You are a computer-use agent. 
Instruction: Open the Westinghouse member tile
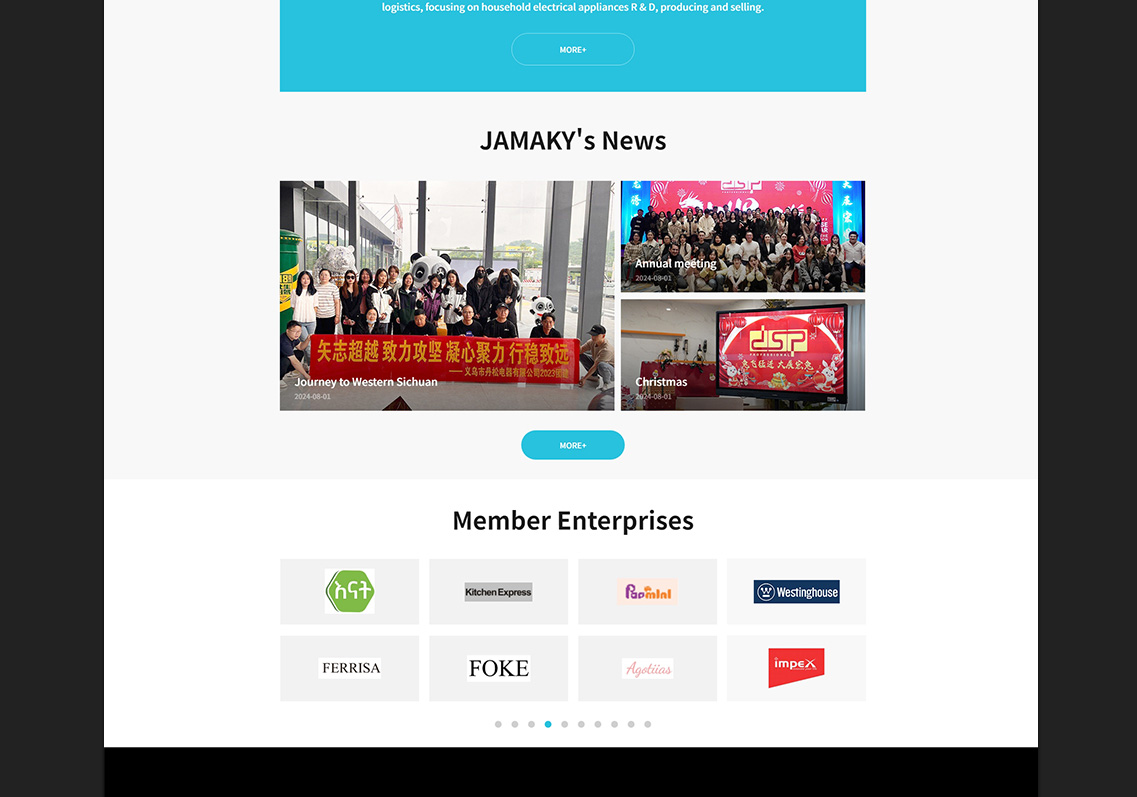(x=796, y=592)
